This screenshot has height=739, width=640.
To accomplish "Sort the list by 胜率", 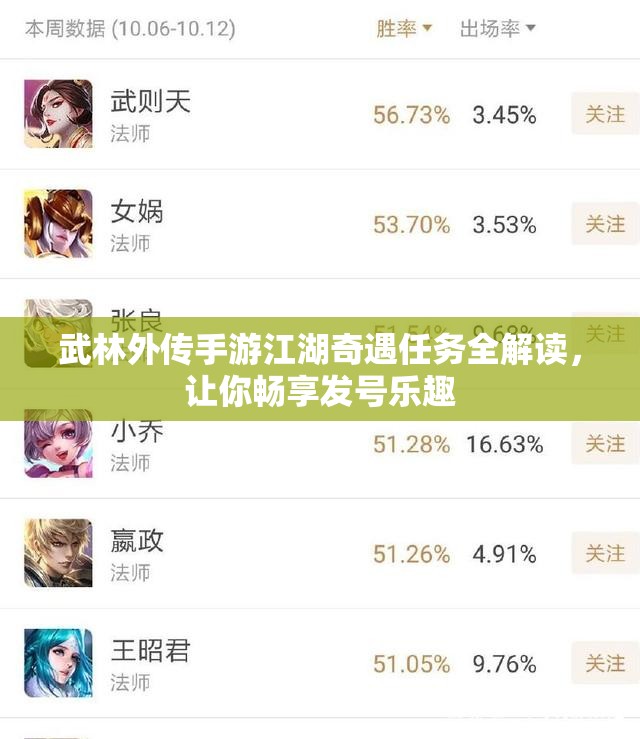I will click(x=404, y=28).
